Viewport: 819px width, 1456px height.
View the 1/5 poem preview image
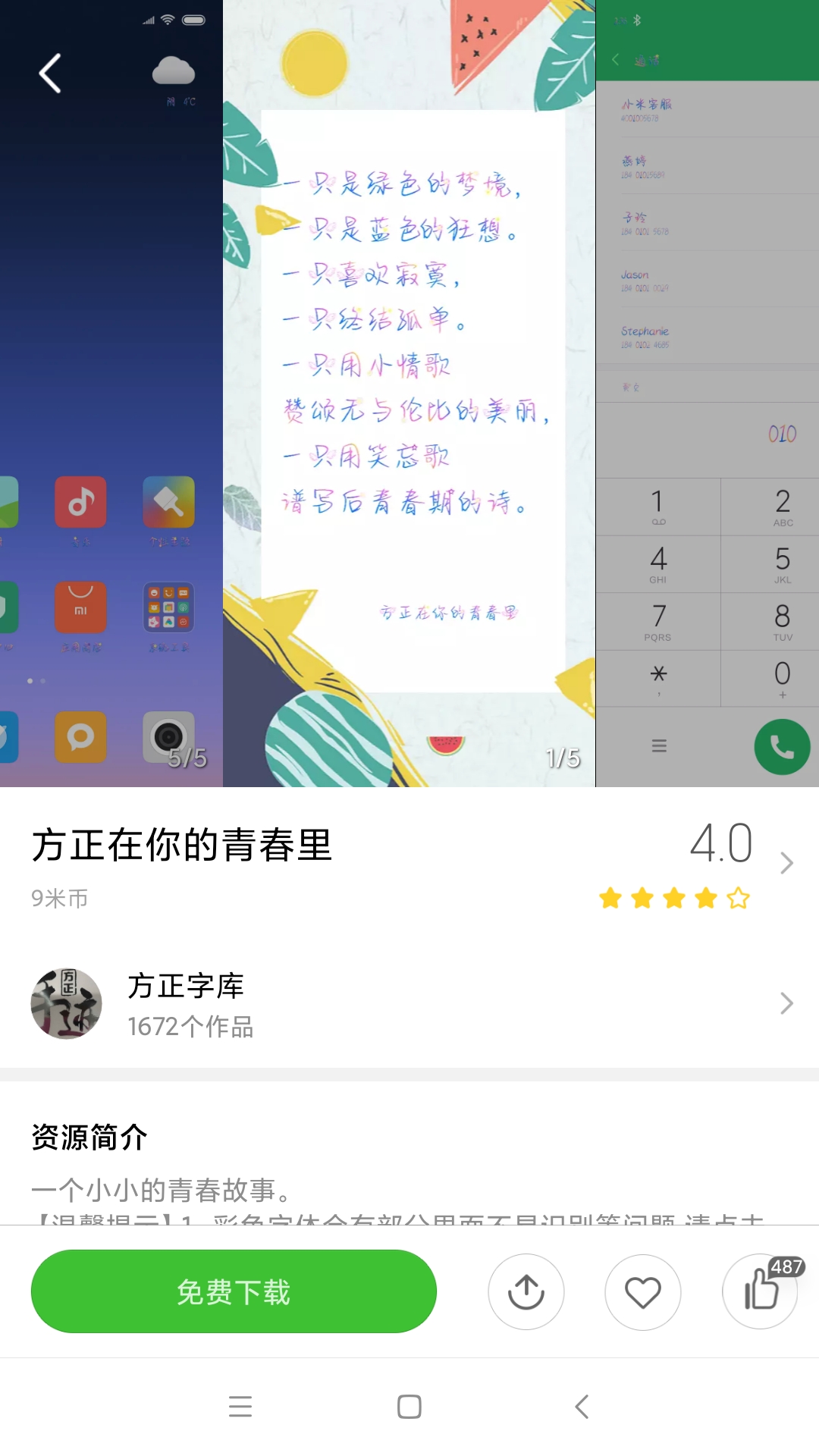pyautogui.click(x=409, y=394)
